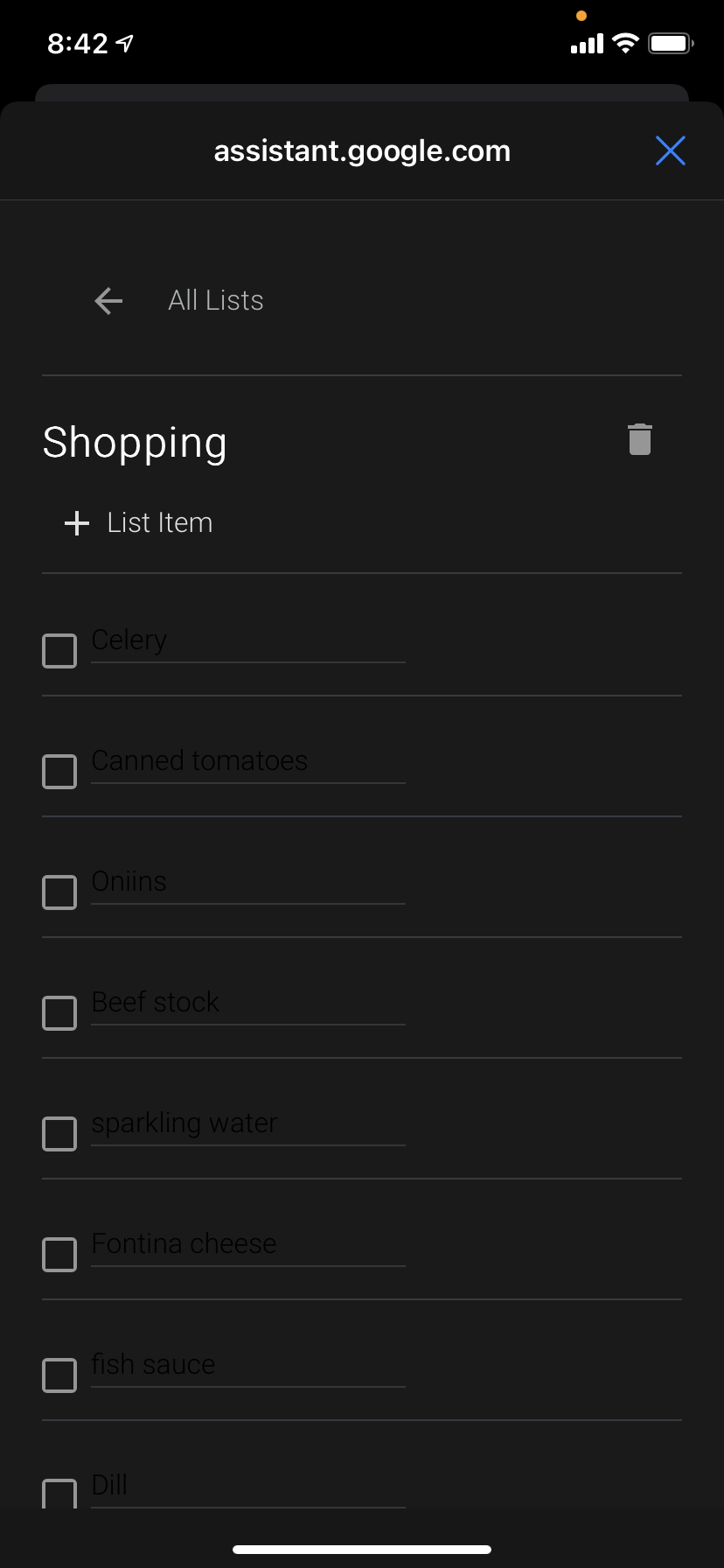724x1568 pixels.
Task: Tap the Fontina cheese text field
Action: (247, 1244)
